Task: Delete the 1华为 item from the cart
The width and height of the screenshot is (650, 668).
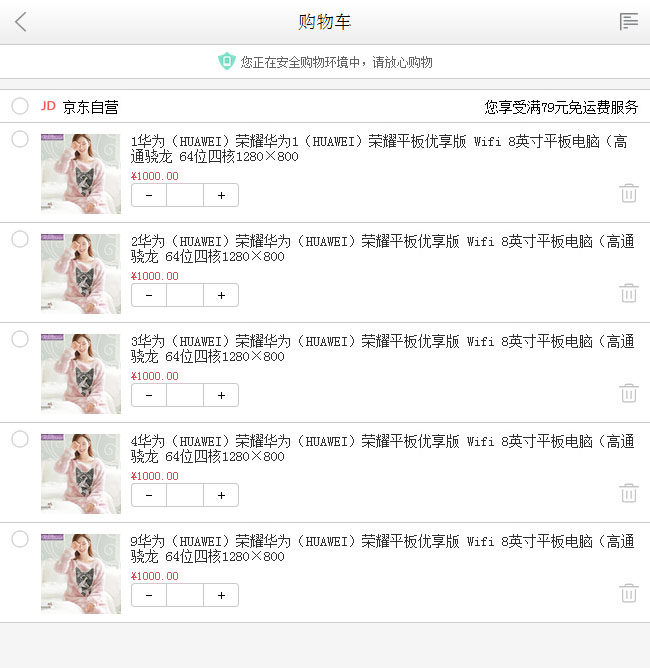Action: click(x=629, y=193)
